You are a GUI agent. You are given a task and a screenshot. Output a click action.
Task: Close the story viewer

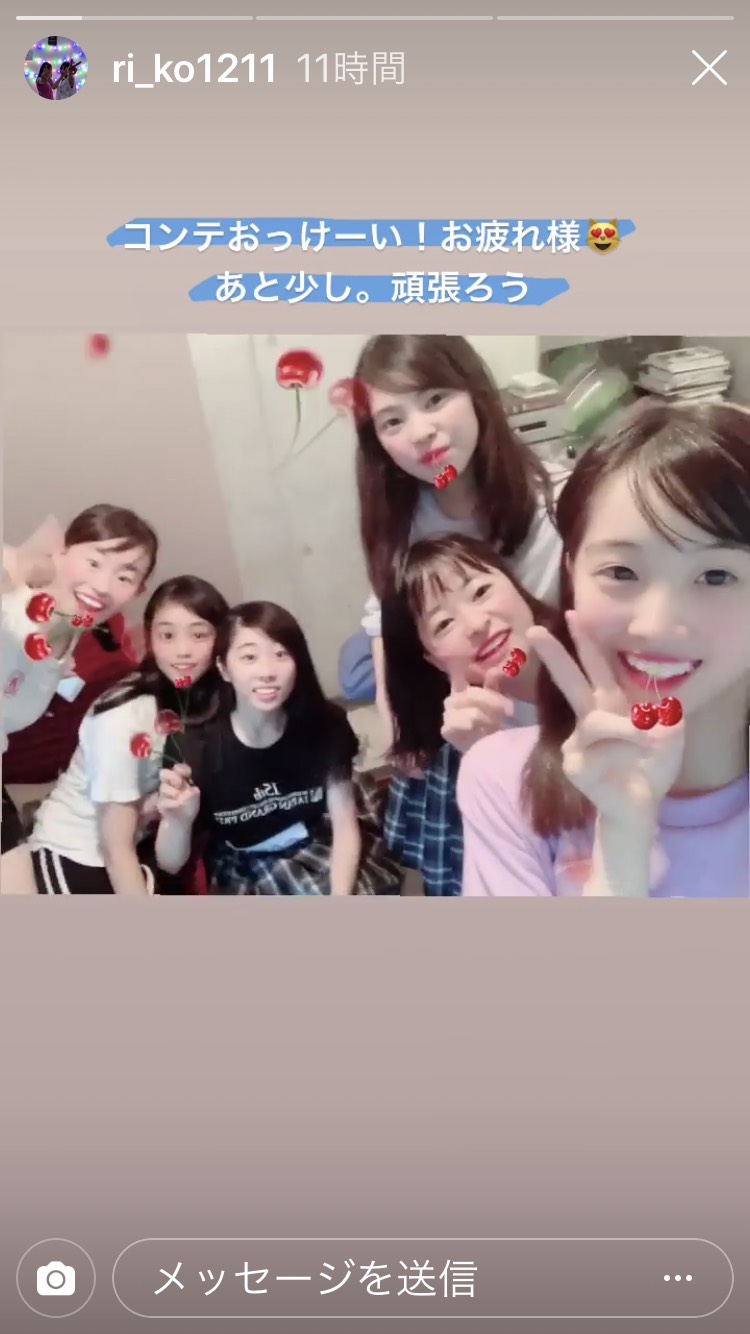(x=709, y=68)
